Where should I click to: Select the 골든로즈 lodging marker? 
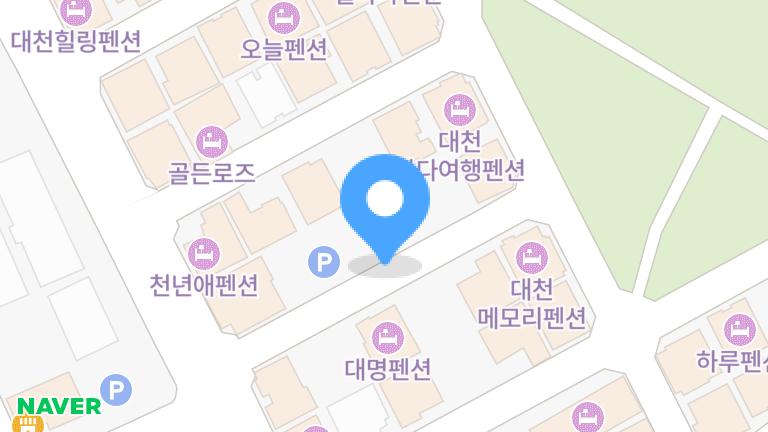pos(212,140)
